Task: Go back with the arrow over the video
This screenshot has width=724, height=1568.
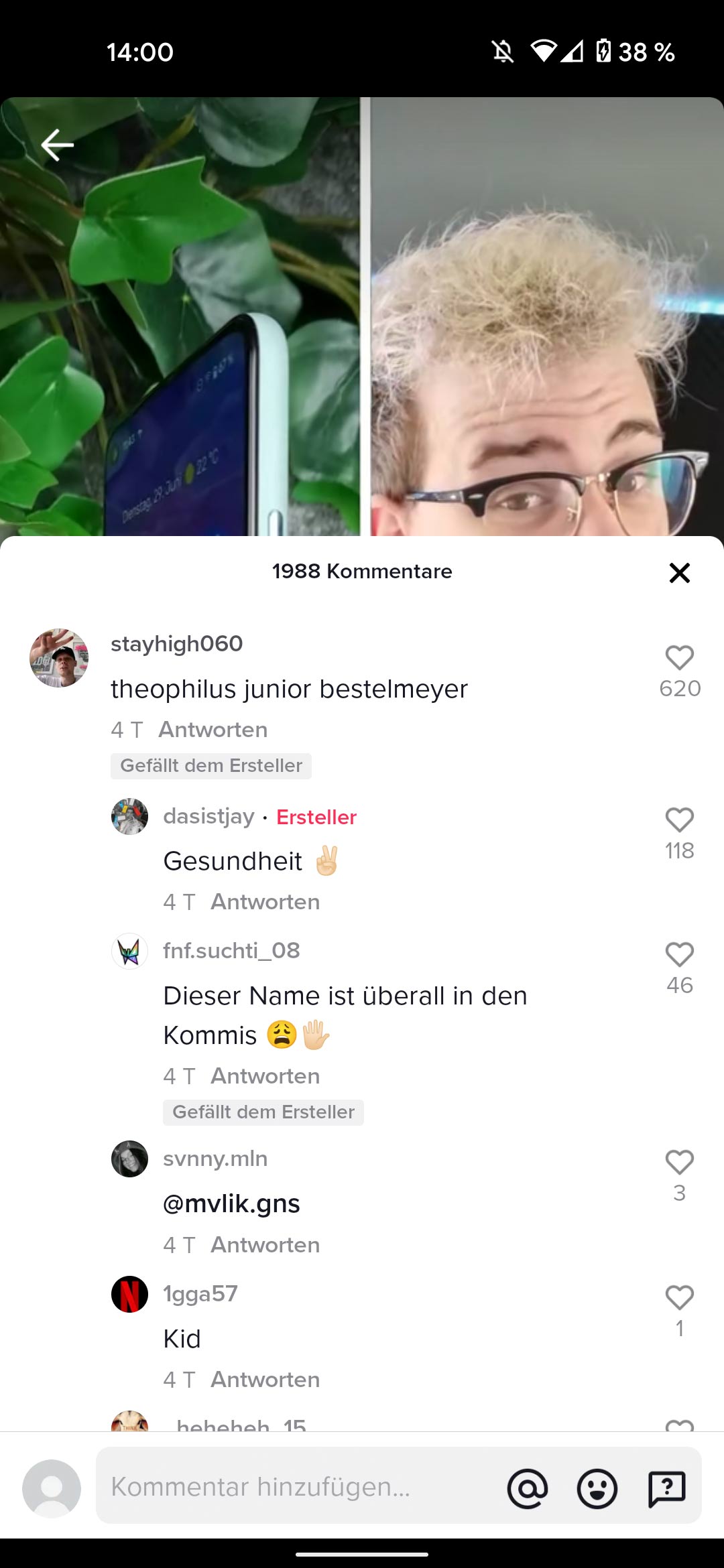Action: (57, 145)
